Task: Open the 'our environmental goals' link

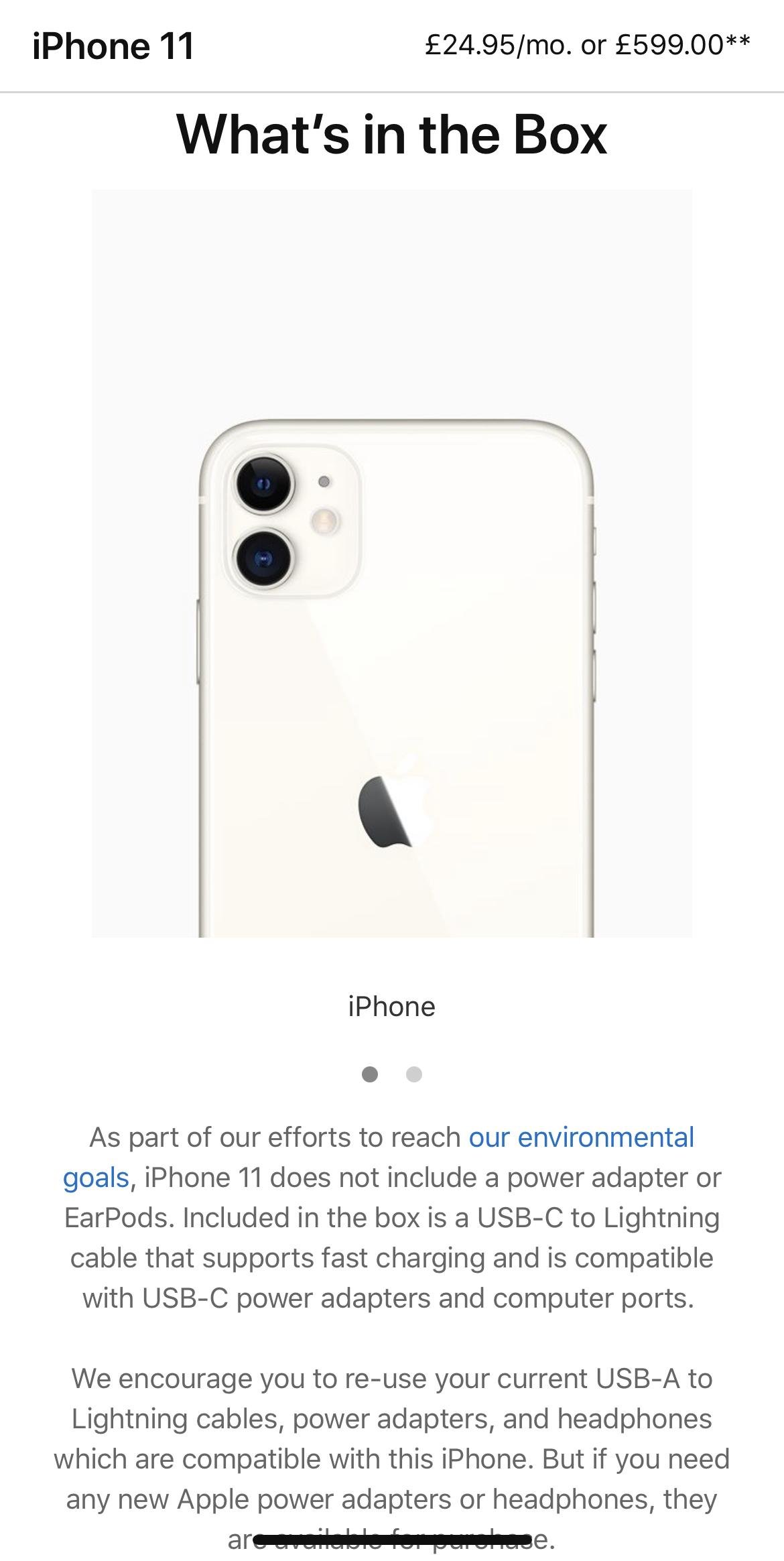Action: tap(581, 1138)
